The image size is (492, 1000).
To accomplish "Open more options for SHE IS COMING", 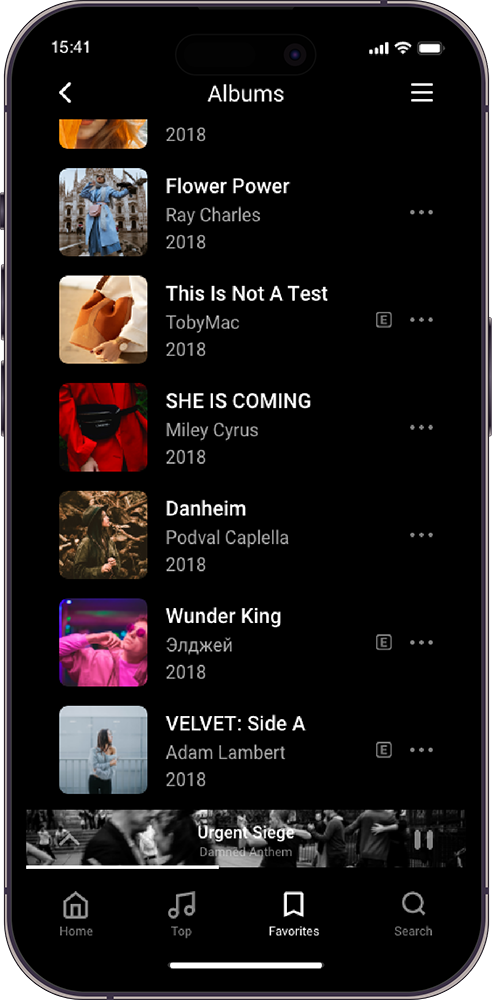I will click(x=421, y=427).
